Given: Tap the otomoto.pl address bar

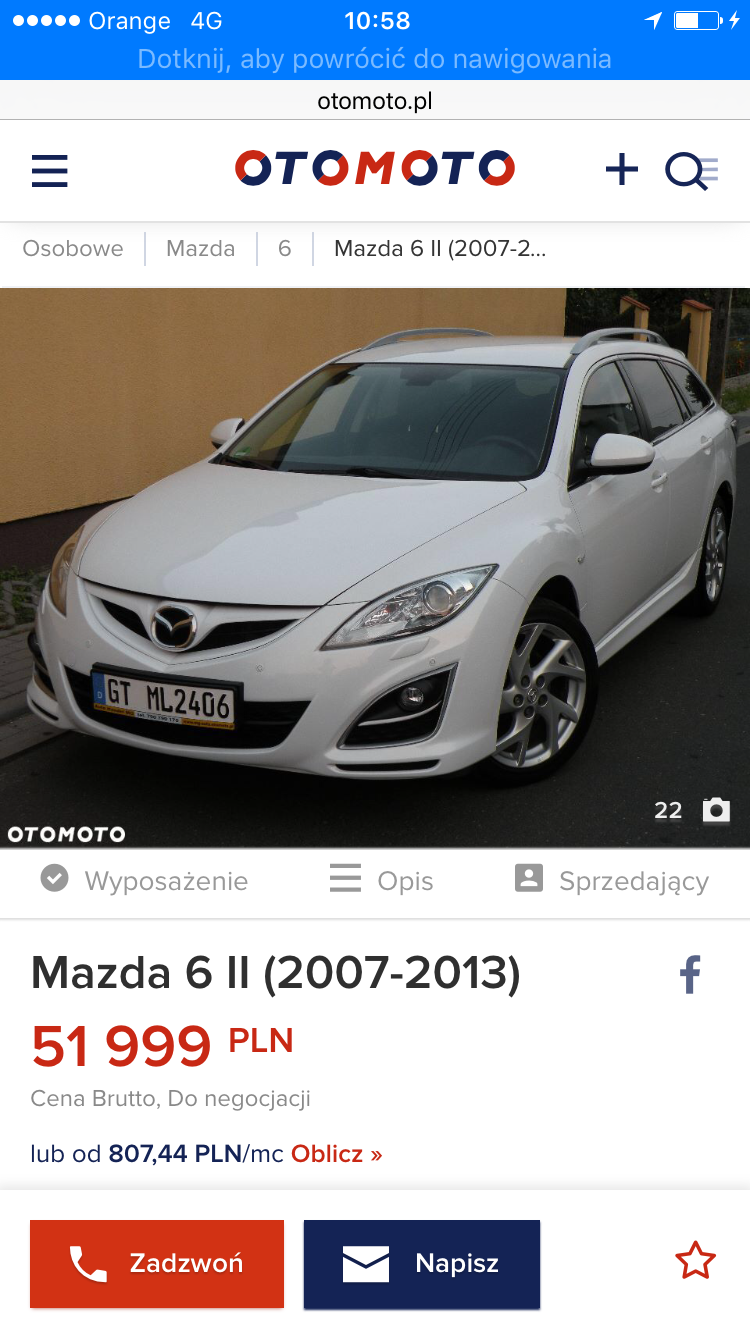Looking at the screenshot, I should pyautogui.click(x=375, y=101).
